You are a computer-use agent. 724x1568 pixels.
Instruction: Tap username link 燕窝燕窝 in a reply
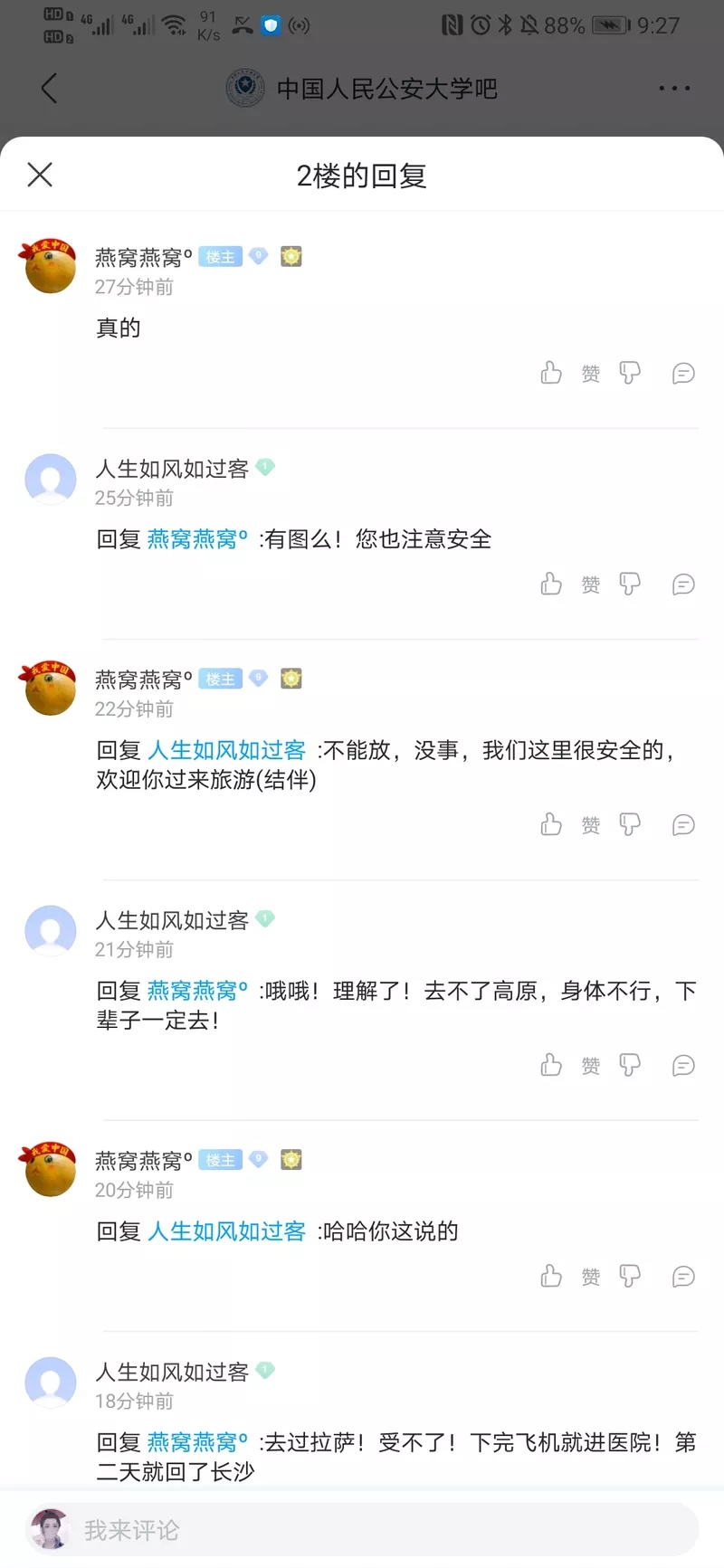(x=195, y=538)
